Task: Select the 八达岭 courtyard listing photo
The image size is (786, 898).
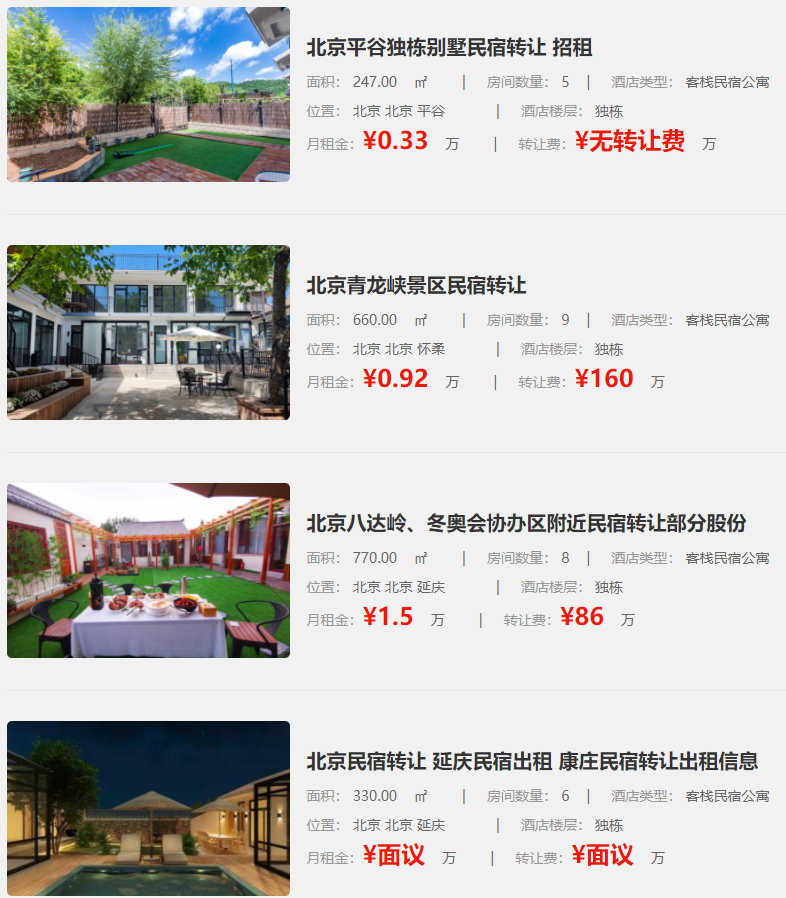Action: (148, 570)
